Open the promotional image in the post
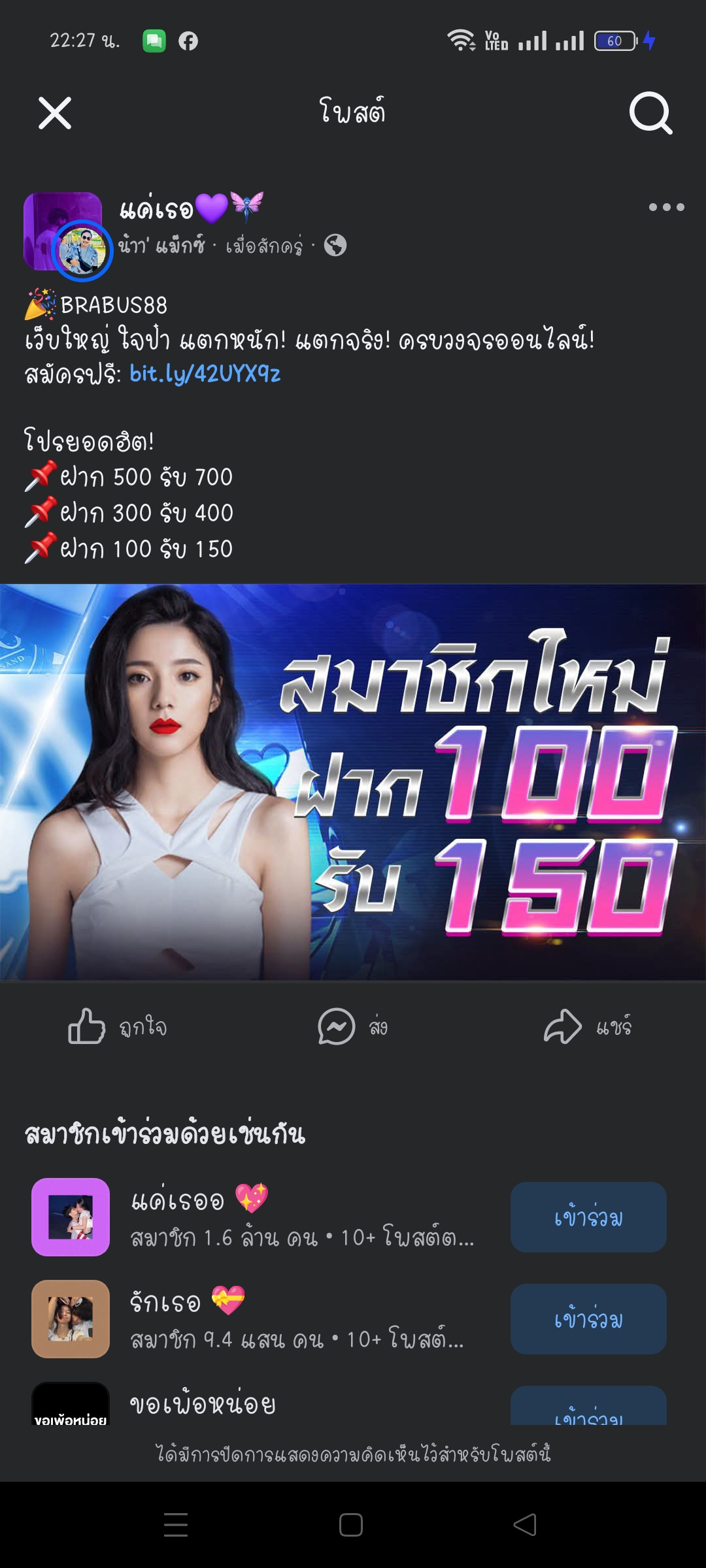The height and width of the screenshot is (1568, 706). [353, 782]
